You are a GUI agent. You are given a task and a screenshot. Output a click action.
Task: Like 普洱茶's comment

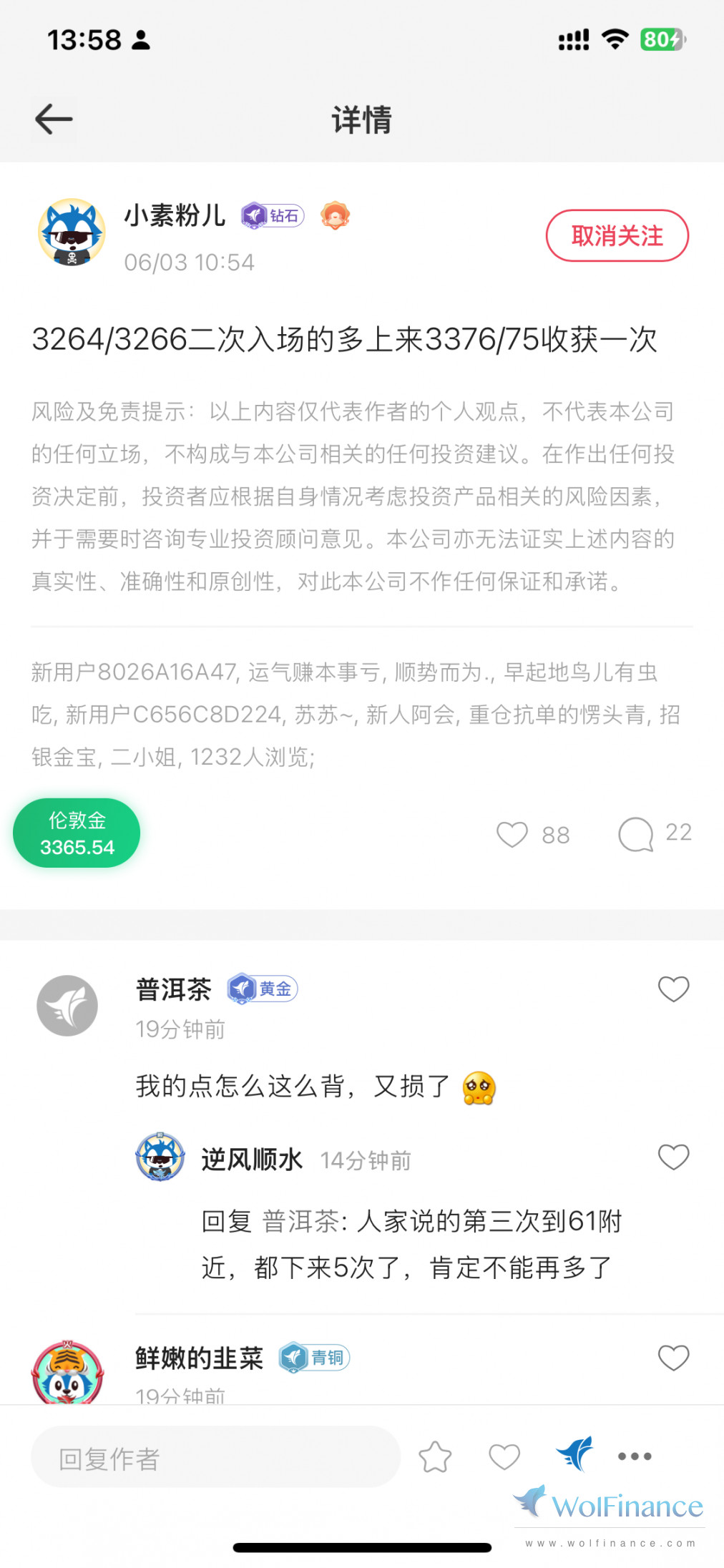coord(673,989)
